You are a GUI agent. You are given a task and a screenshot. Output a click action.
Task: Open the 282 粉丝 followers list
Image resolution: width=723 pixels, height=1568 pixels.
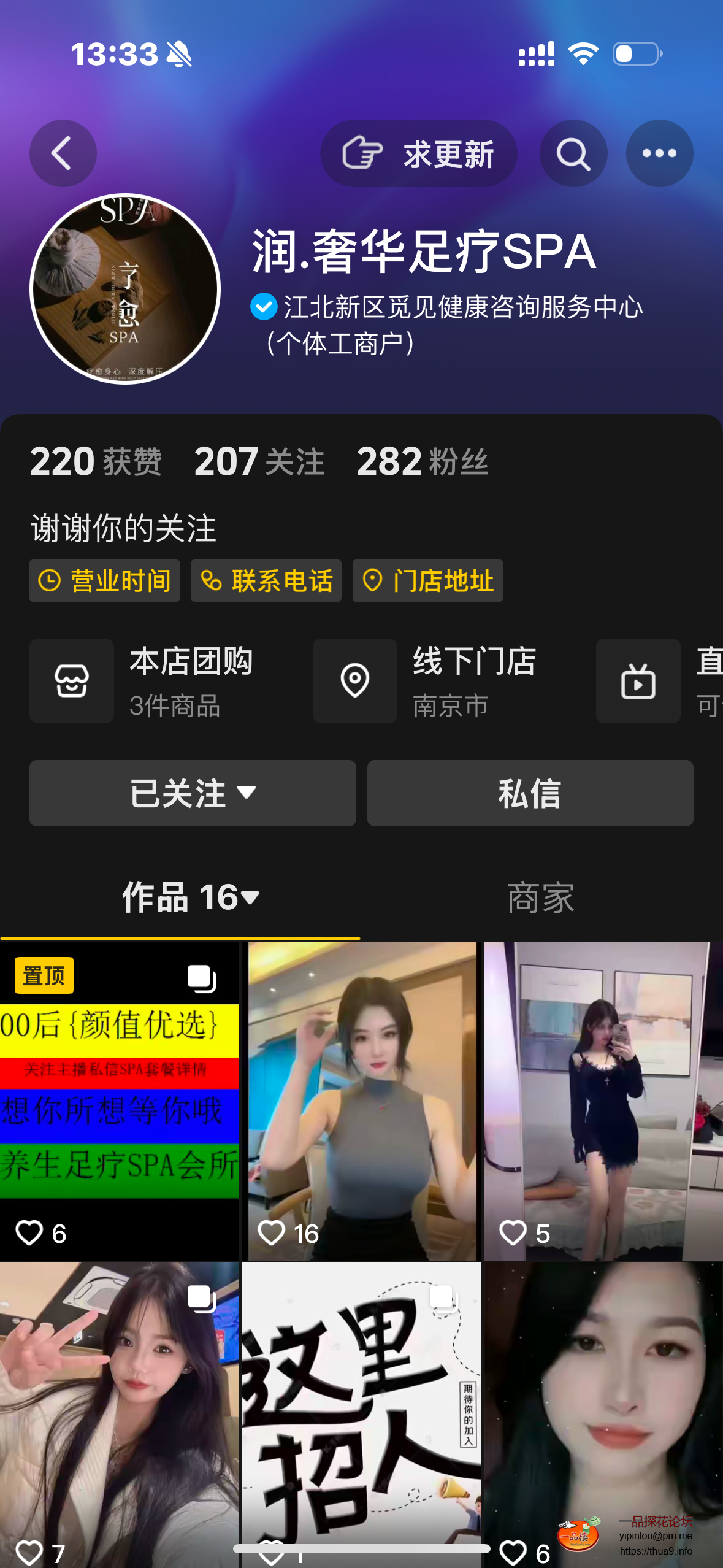pos(423,461)
